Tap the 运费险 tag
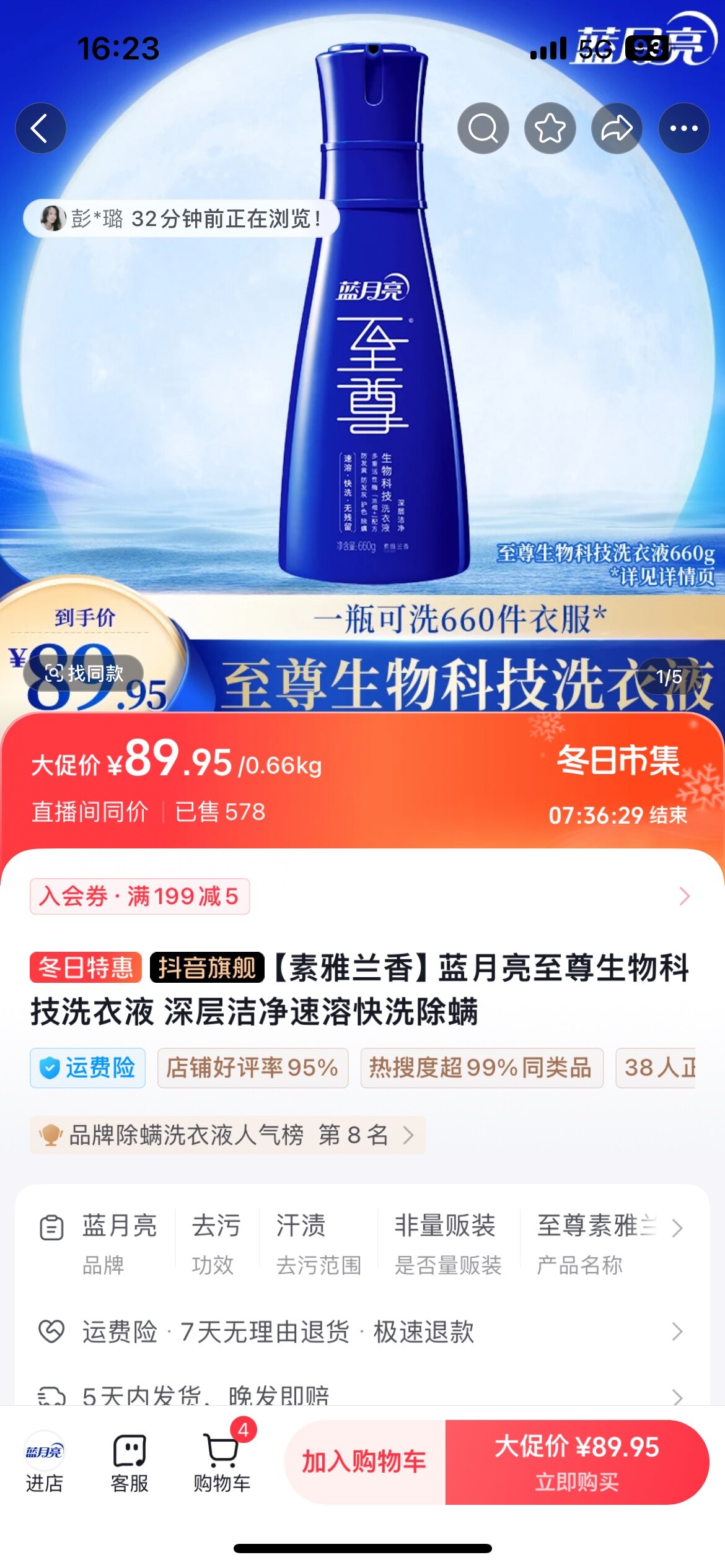 [x=88, y=1068]
